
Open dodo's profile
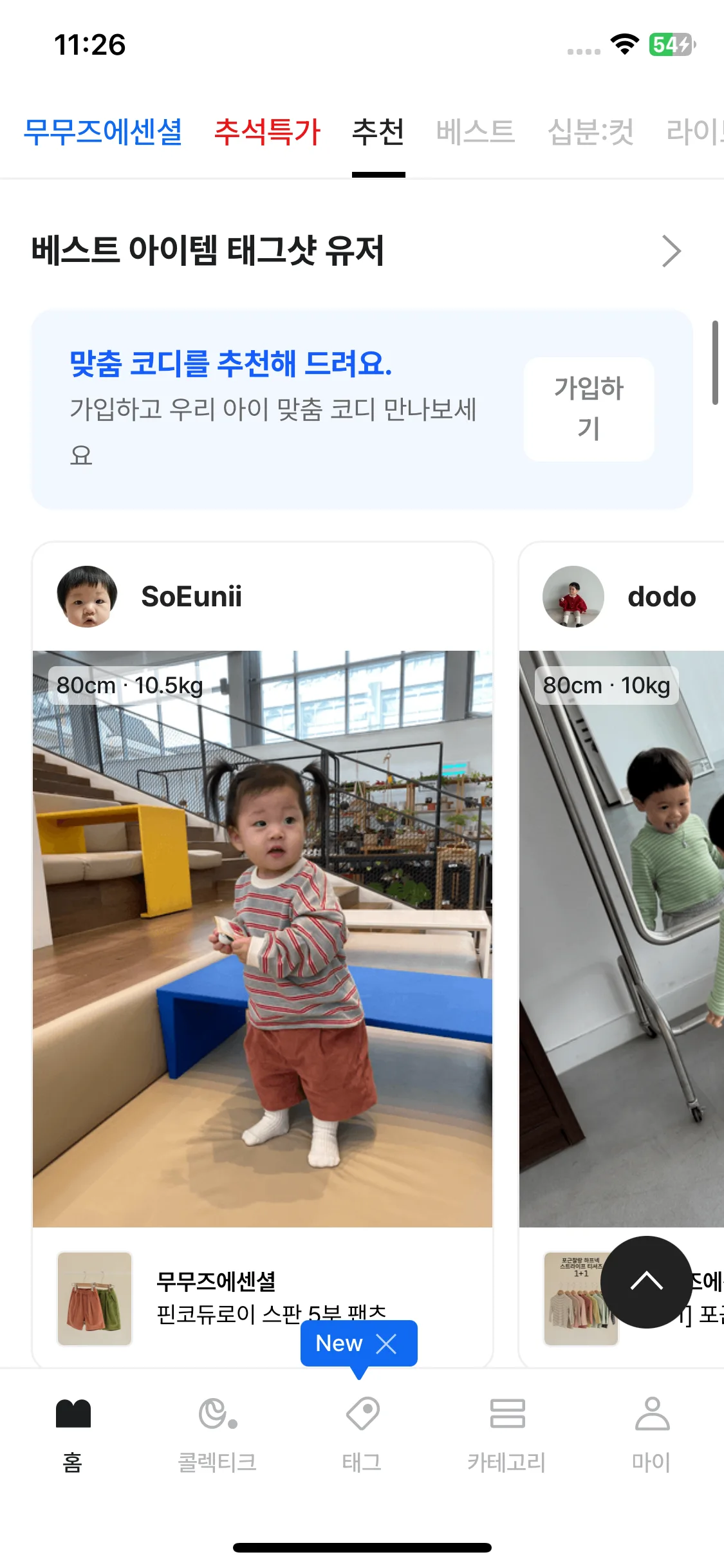point(661,597)
